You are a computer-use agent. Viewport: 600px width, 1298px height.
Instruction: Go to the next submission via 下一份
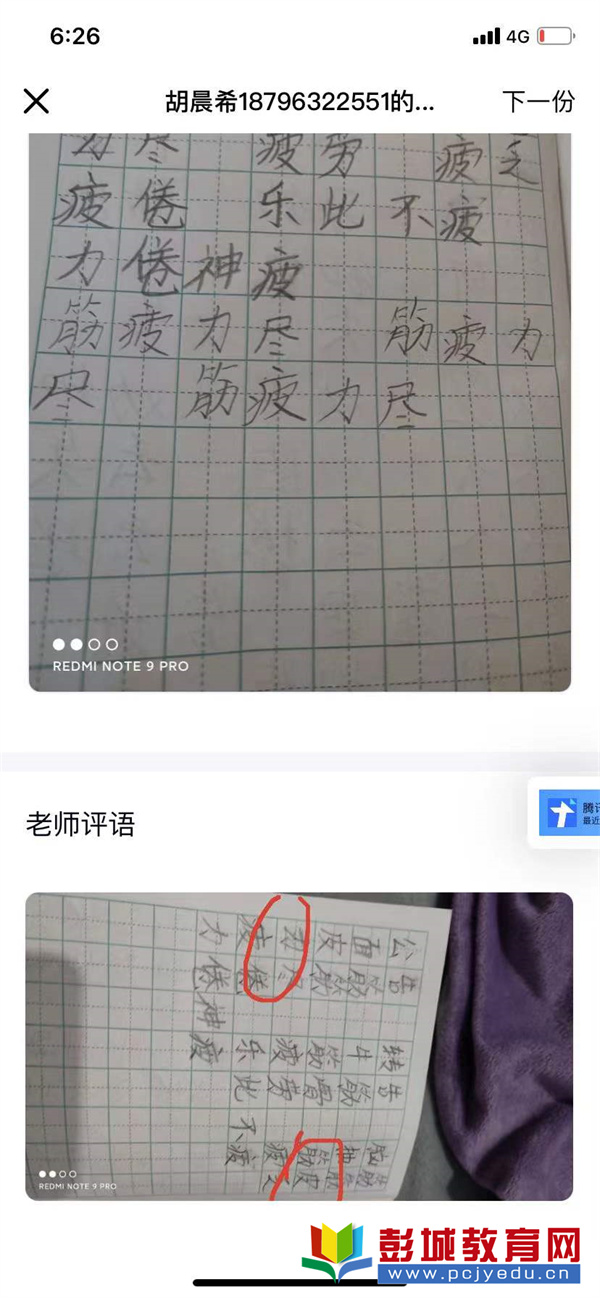[x=538, y=101]
